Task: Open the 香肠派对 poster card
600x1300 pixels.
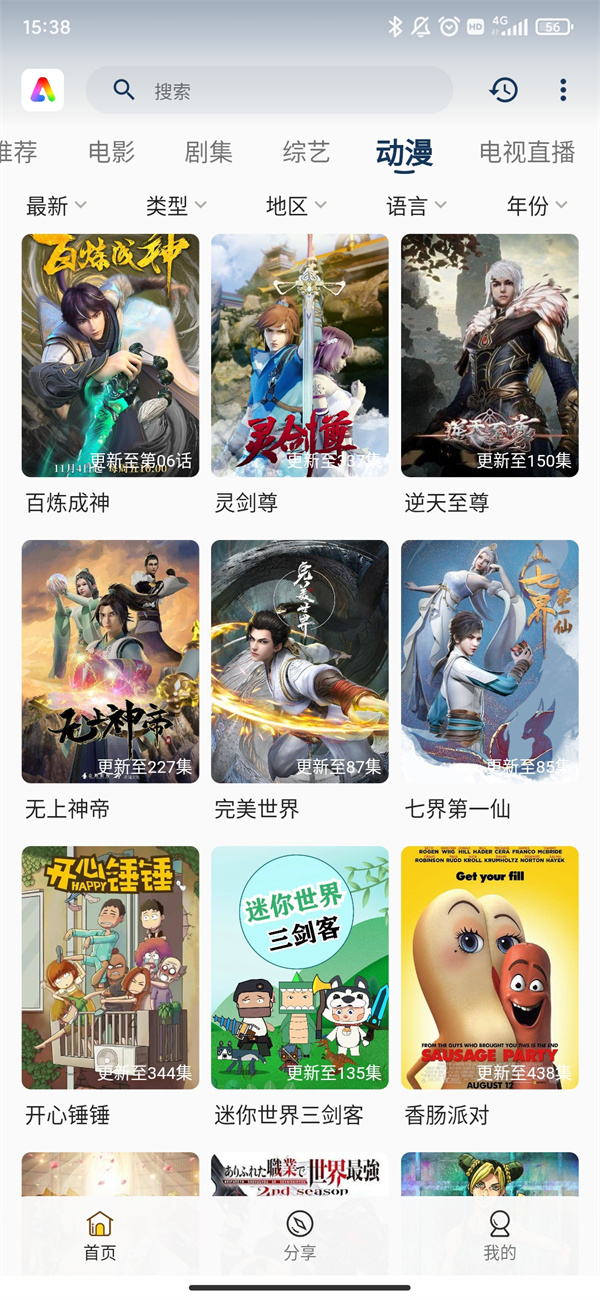Action: pyautogui.click(x=489, y=967)
